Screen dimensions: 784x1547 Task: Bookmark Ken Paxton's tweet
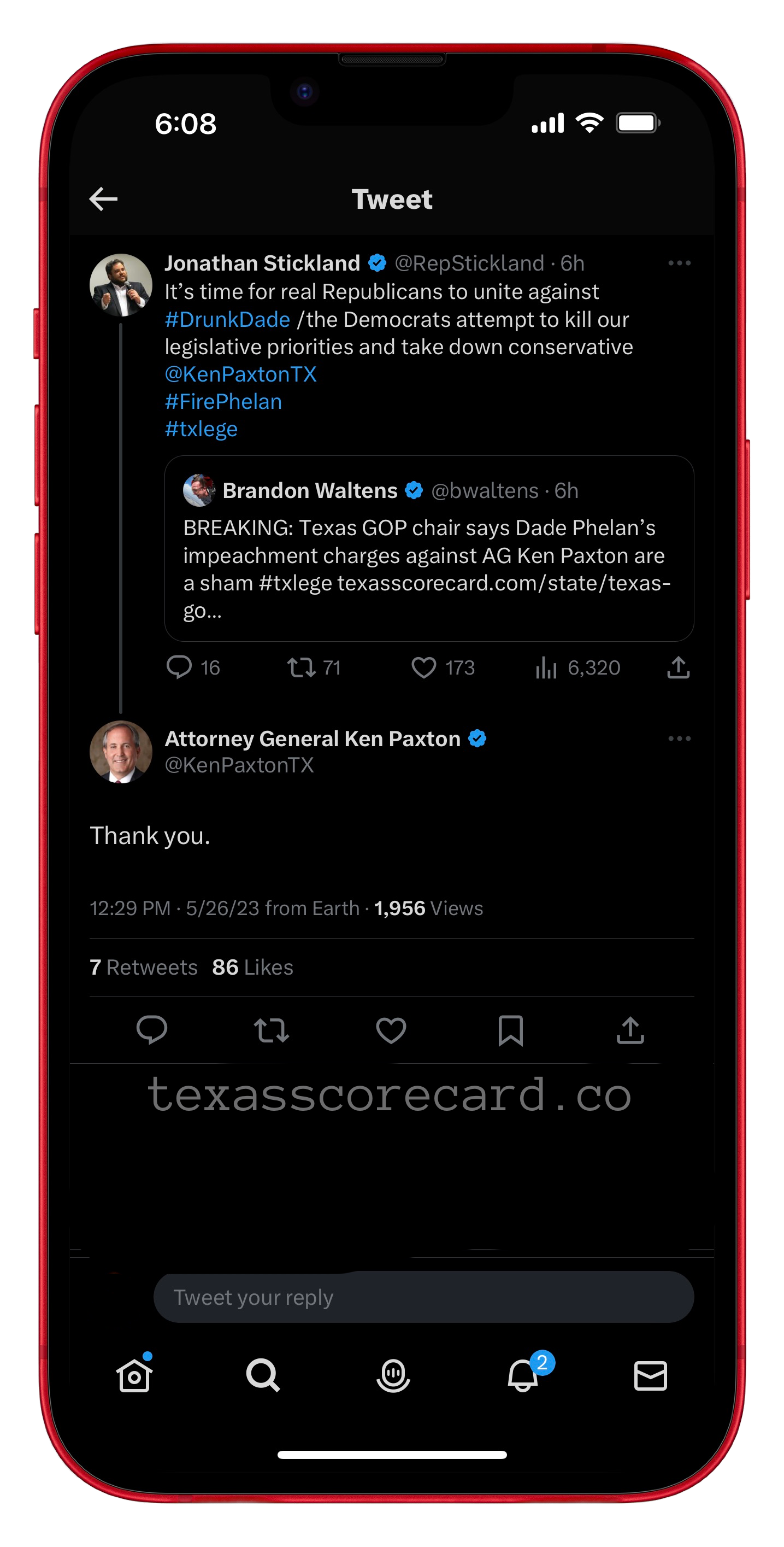[x=511, y=1030]
